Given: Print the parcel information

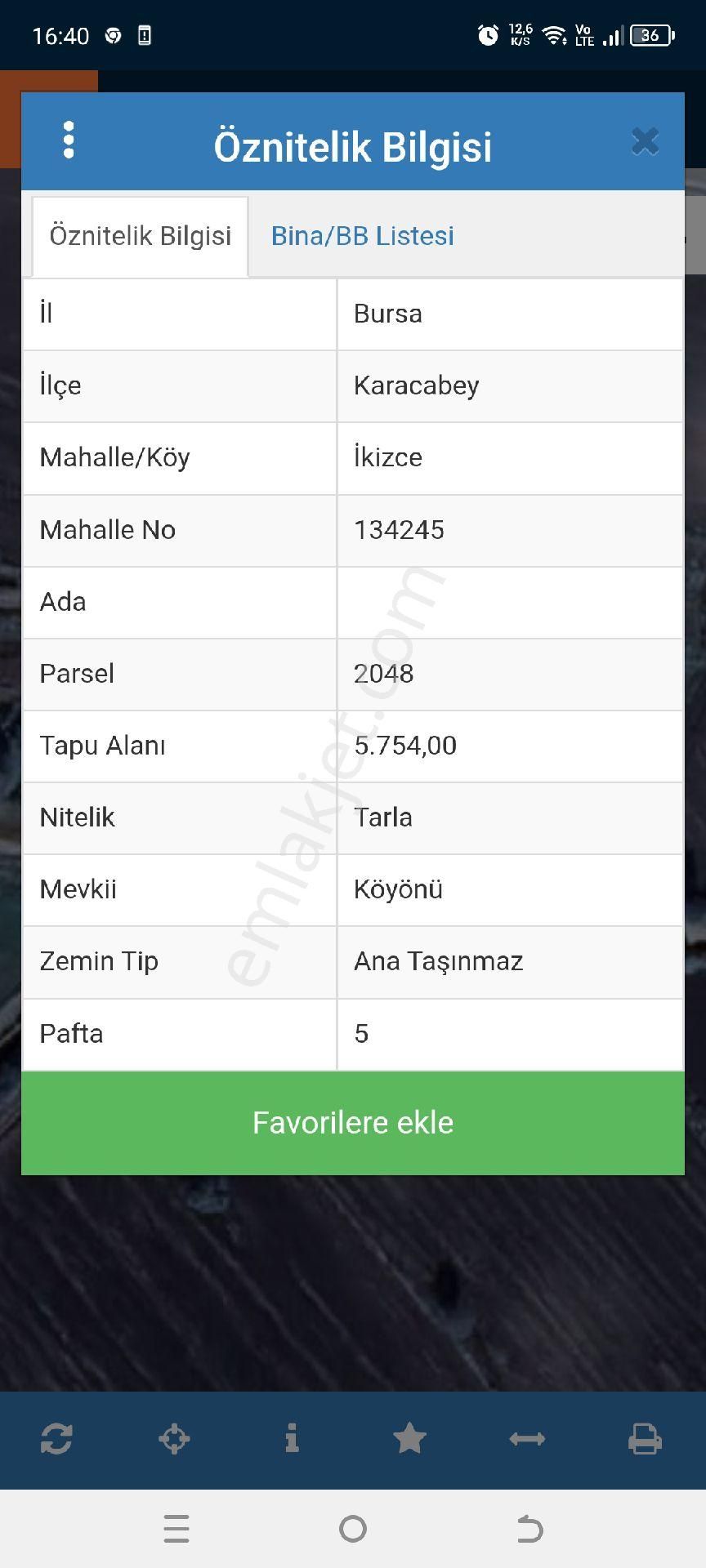Looking at the screenshot, I should point(646,1440).
